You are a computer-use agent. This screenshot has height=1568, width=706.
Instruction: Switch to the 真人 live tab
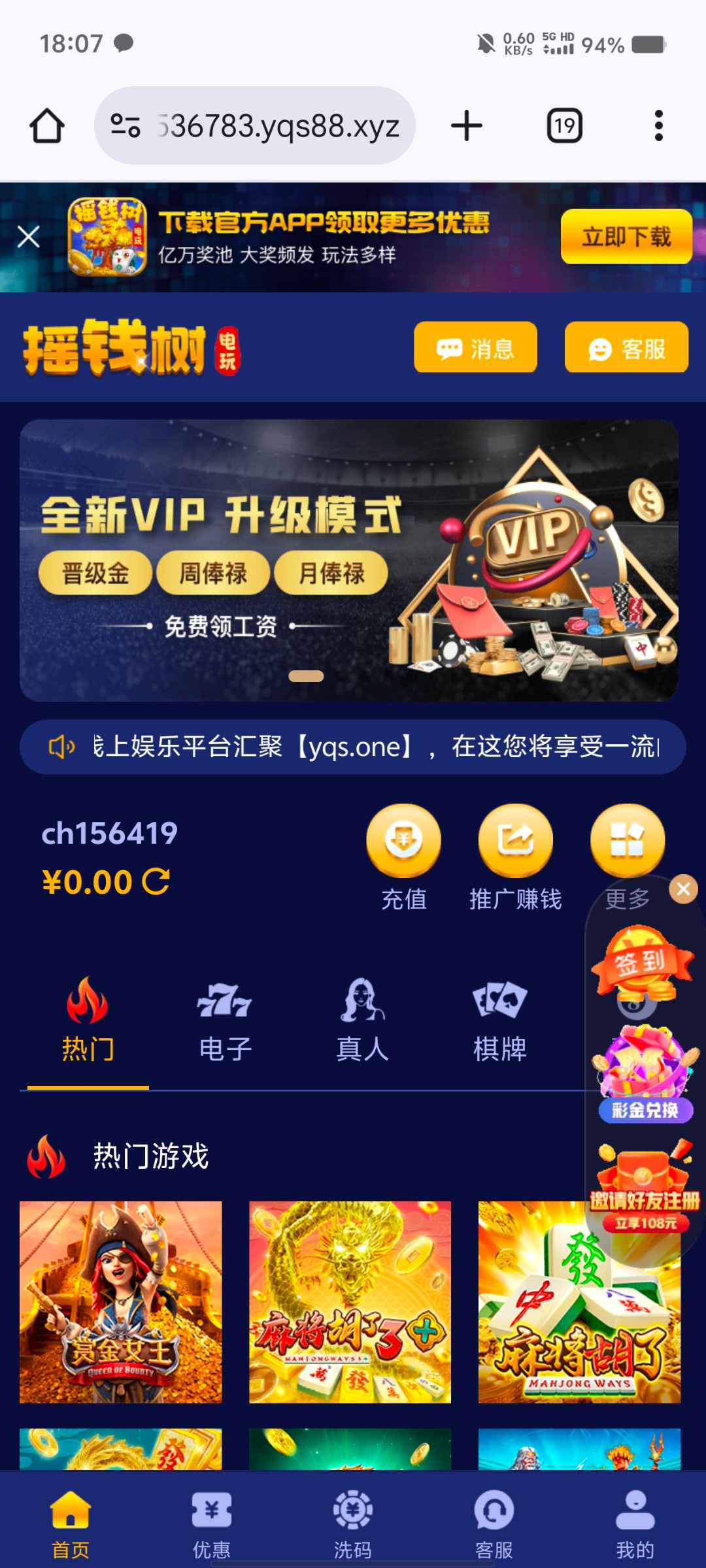pyautogui.click(x=362, y=1020)
